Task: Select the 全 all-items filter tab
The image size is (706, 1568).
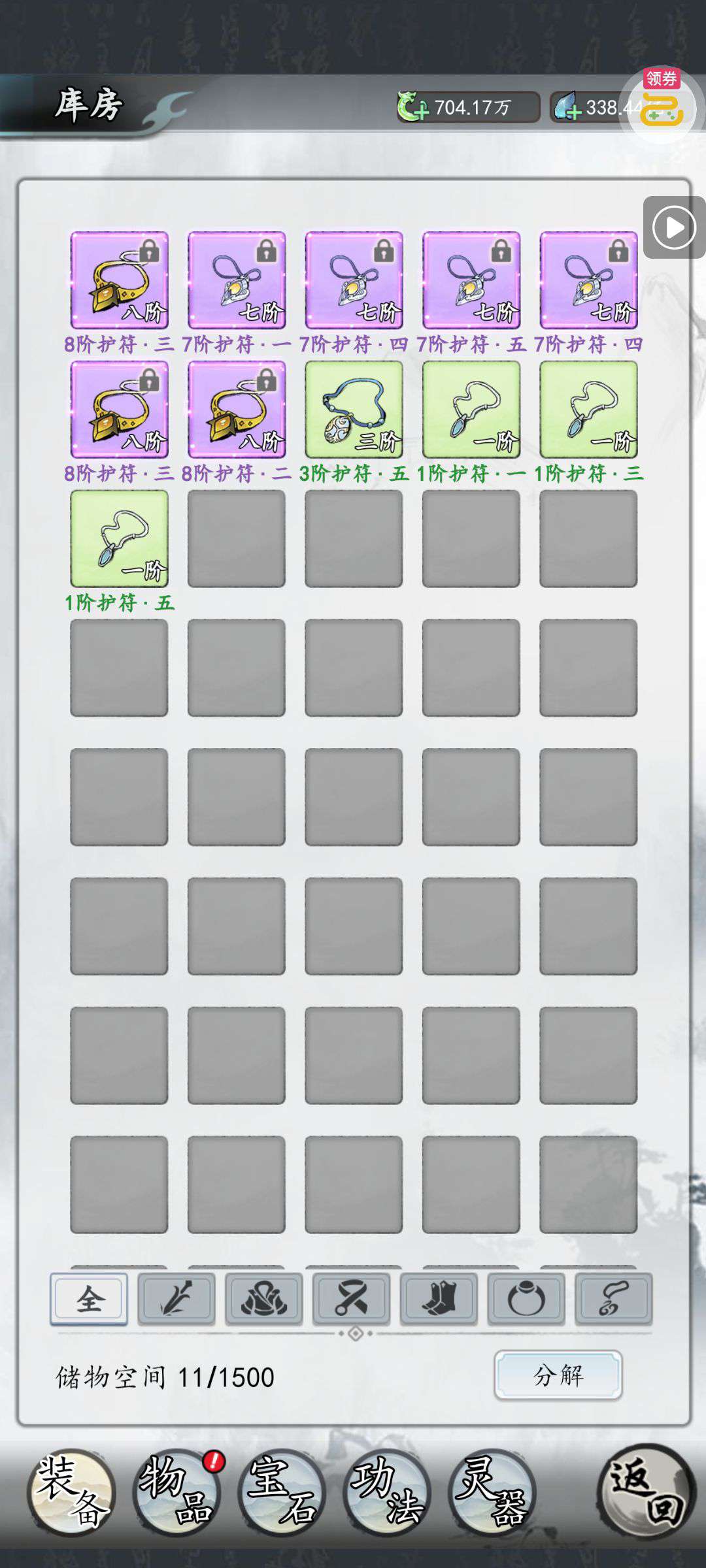Action: (89, 1299)
